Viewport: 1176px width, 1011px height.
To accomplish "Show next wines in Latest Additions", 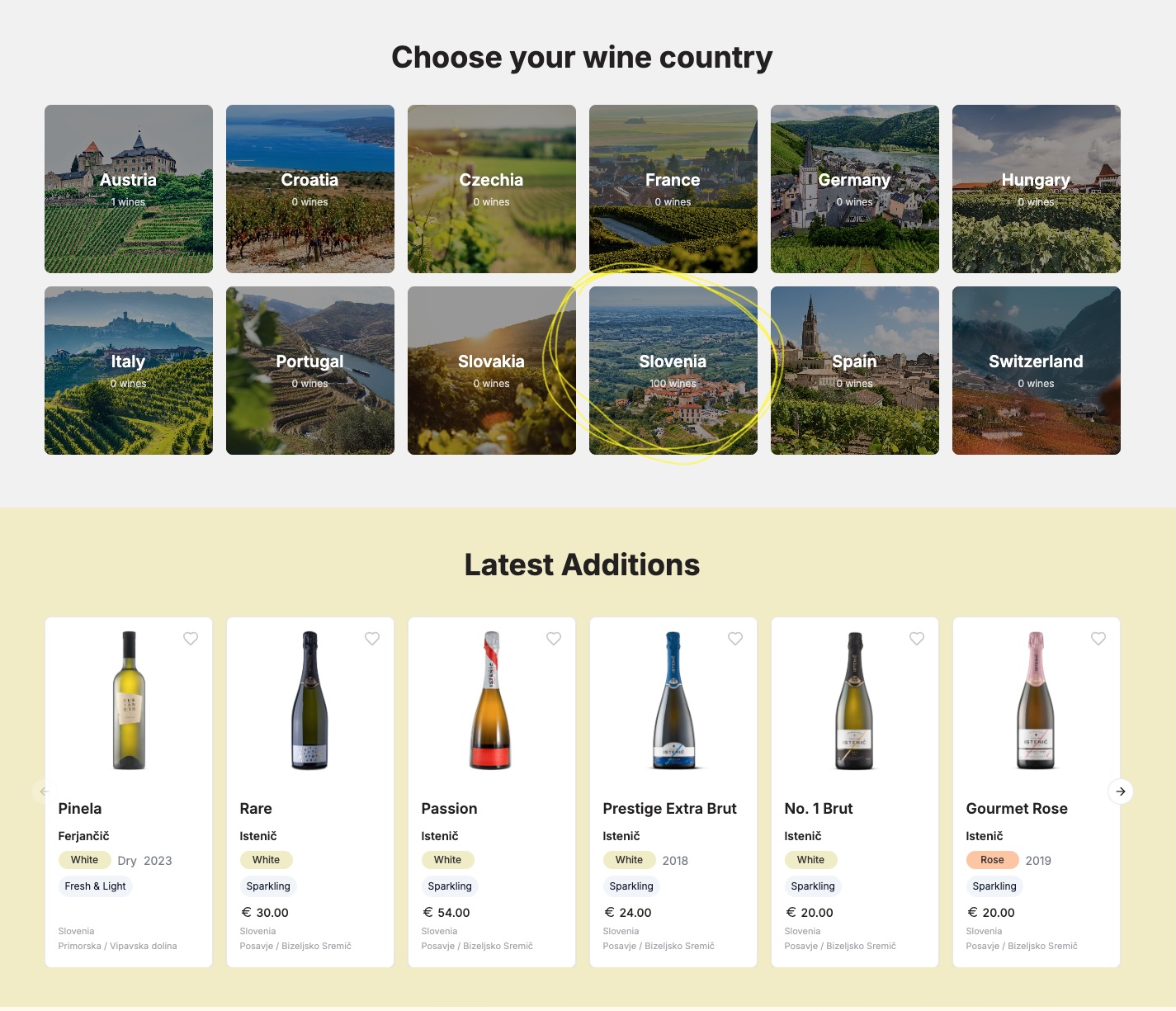I will pyautogui.click(x=1121, y=791).
